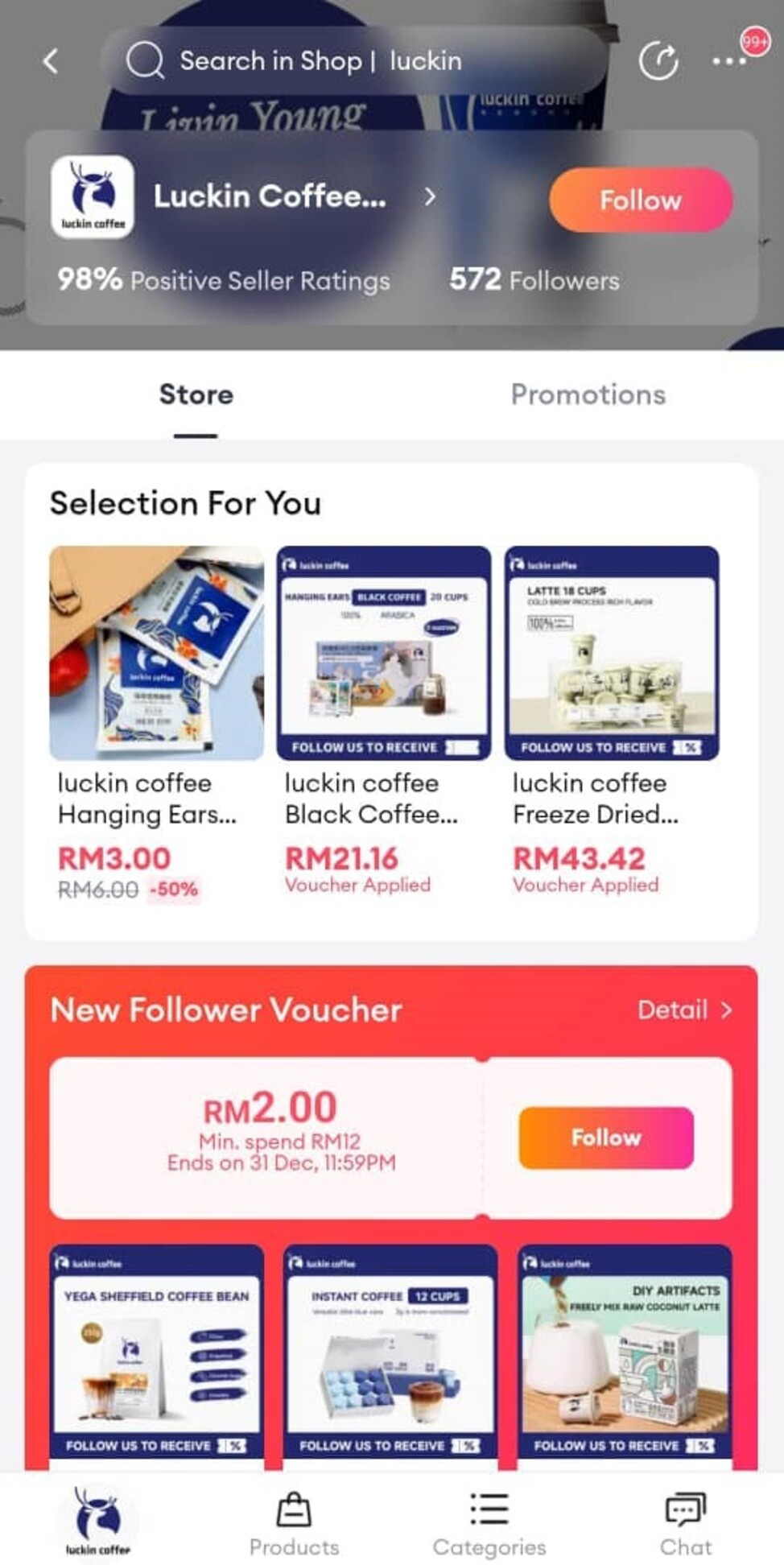The height and width of the screenshot is (1565, 784).
Task: Open Instant Coffee 12 Cups product
Action: (390, 1353)
